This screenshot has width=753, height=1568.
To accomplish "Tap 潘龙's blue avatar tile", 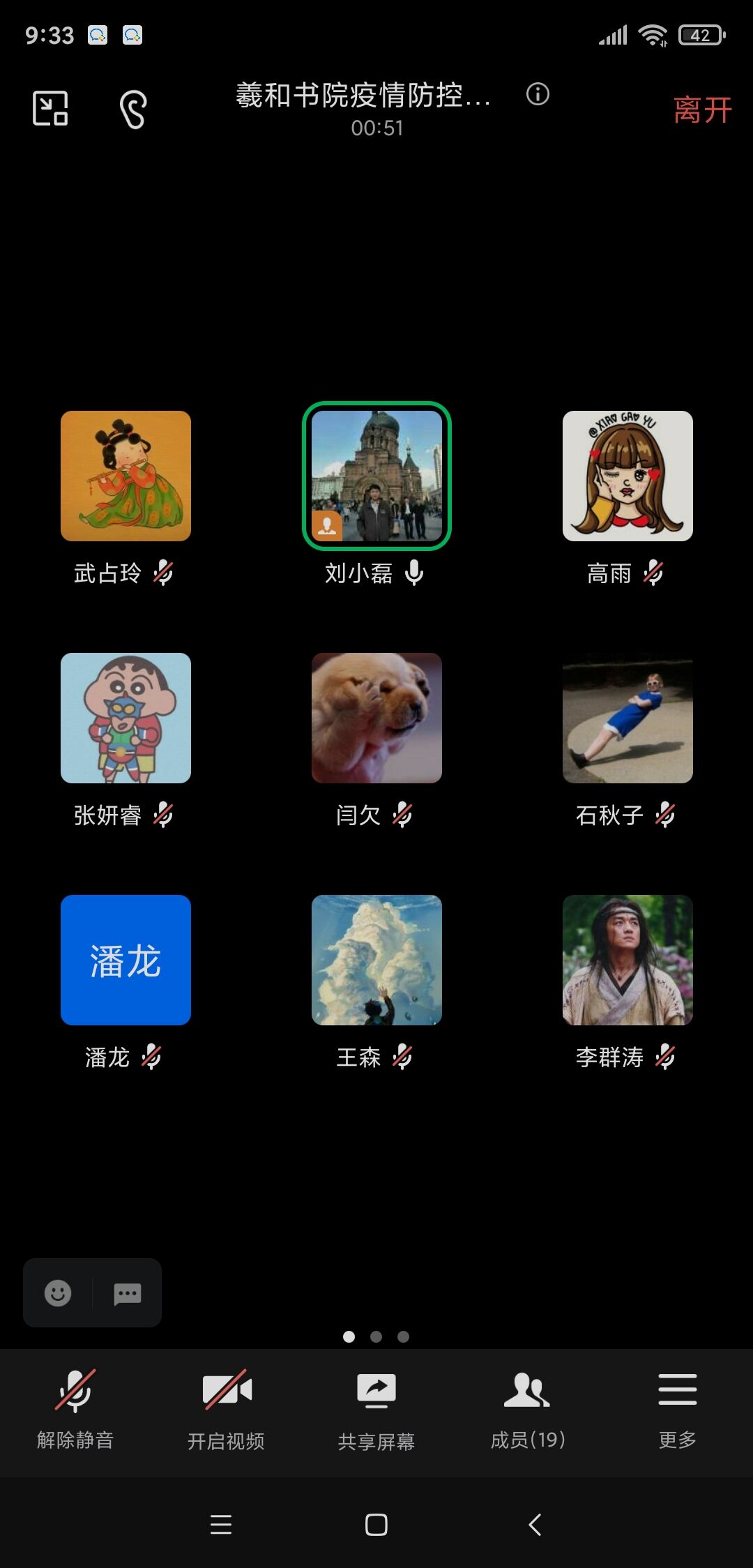I will click(x=125, y=960).
